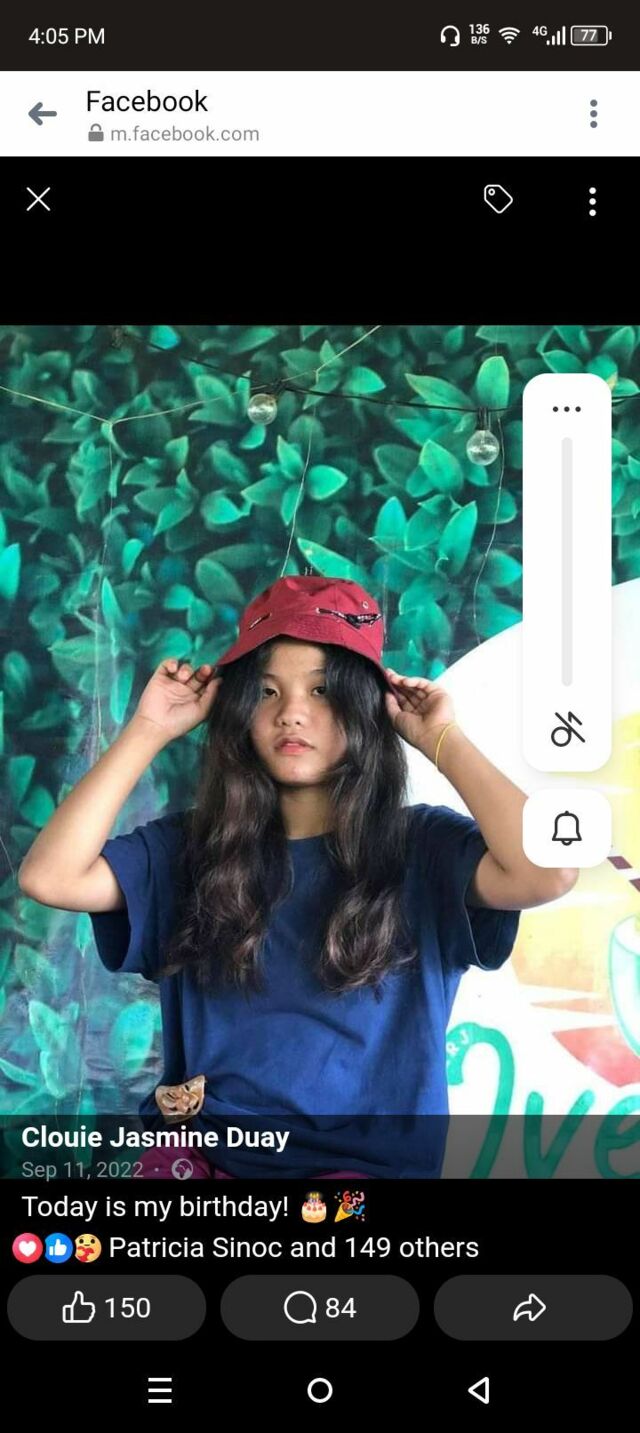Open the photo options overflow menu

point(592,202)
